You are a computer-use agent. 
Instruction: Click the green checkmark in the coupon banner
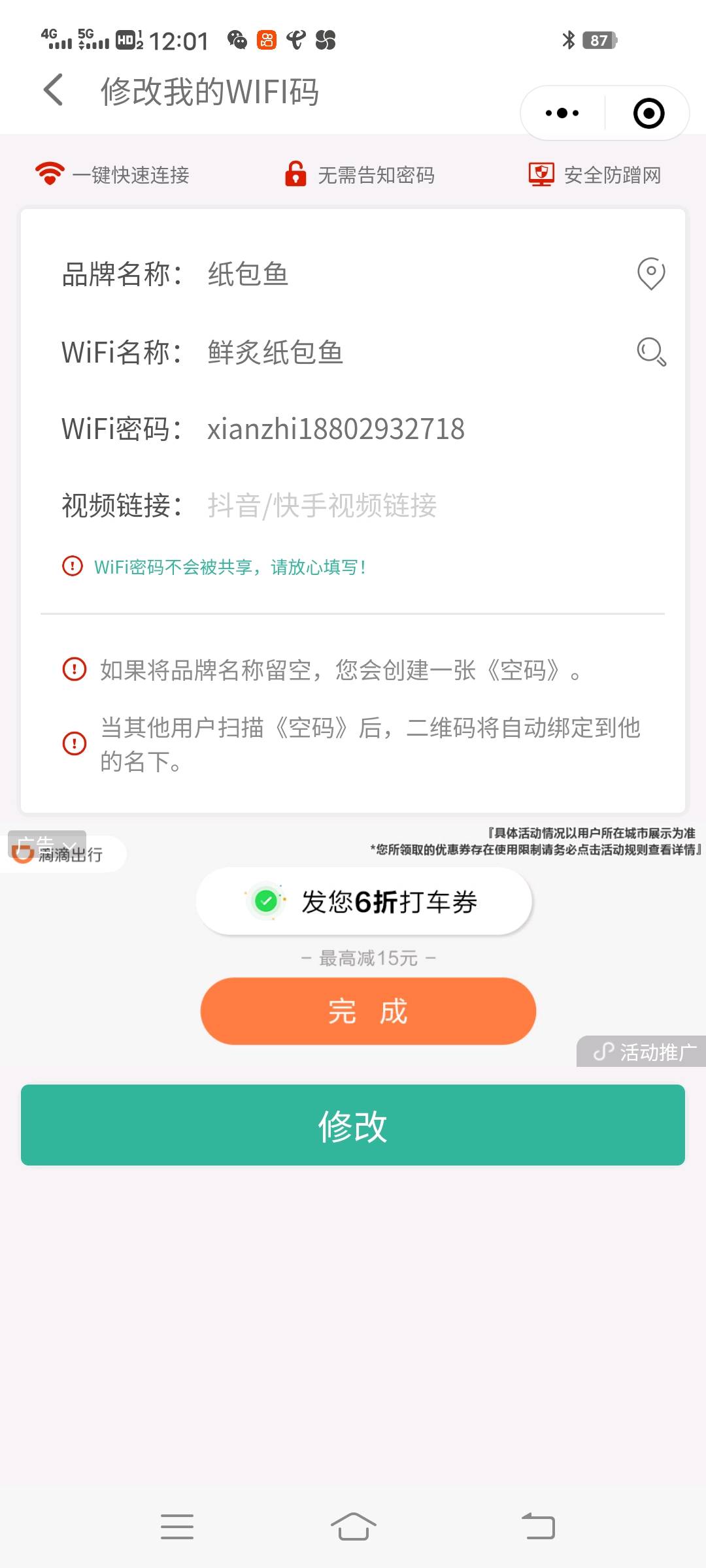tap(265, 900)
